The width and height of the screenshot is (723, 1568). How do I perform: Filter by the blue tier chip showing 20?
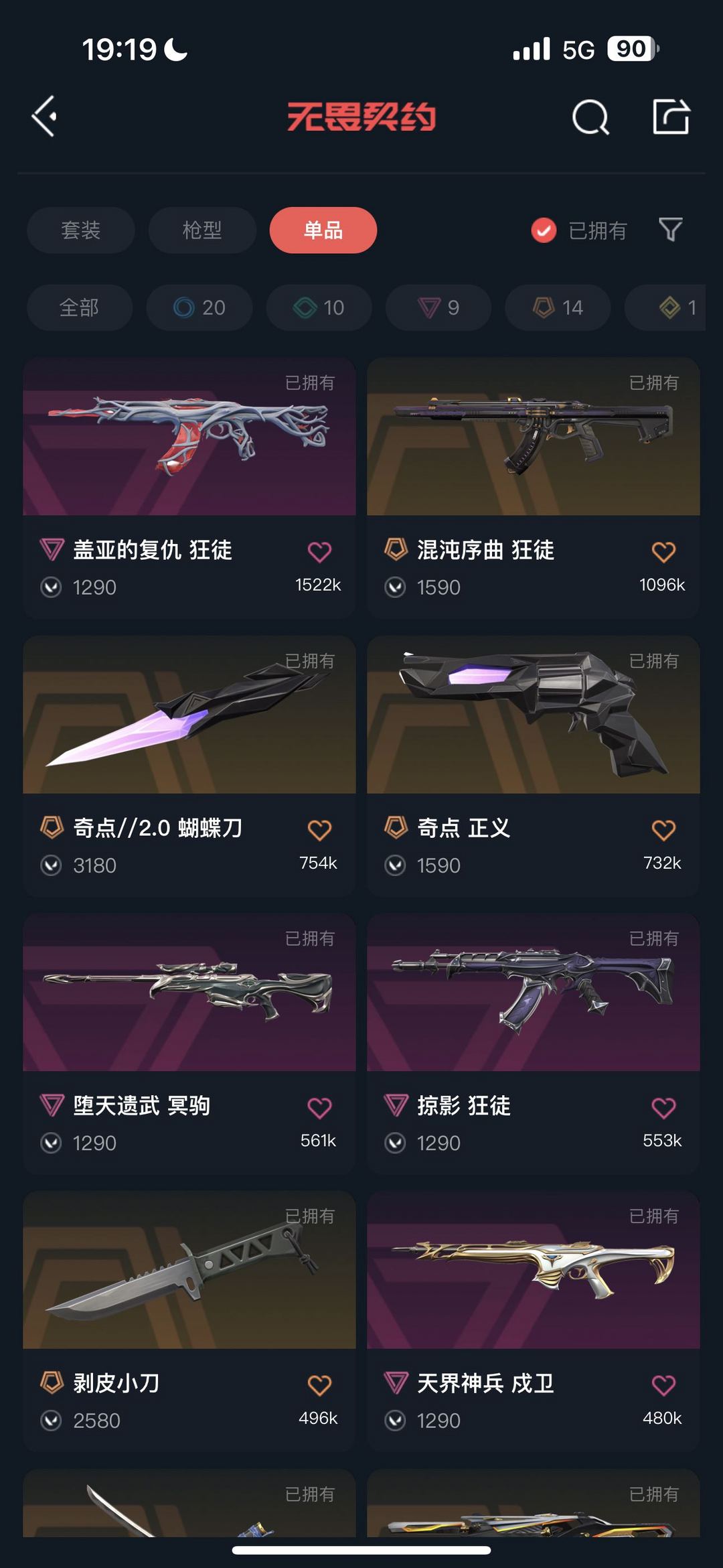199,307
